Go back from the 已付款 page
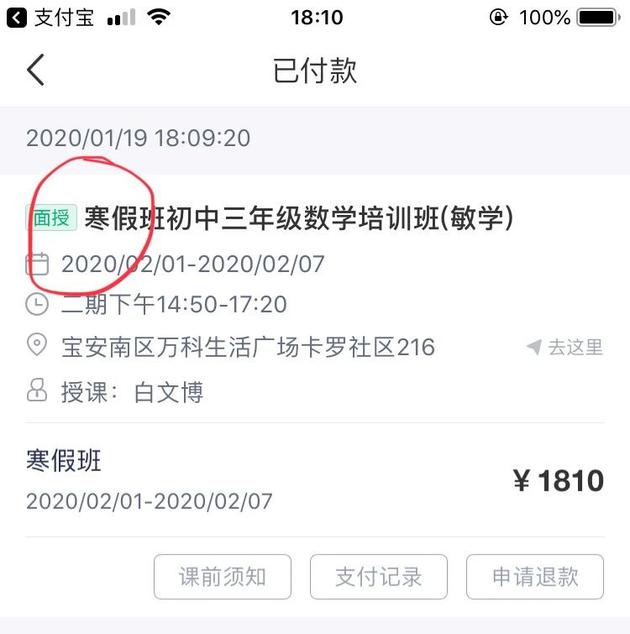The image size is (630, 634). coord(36,70)
